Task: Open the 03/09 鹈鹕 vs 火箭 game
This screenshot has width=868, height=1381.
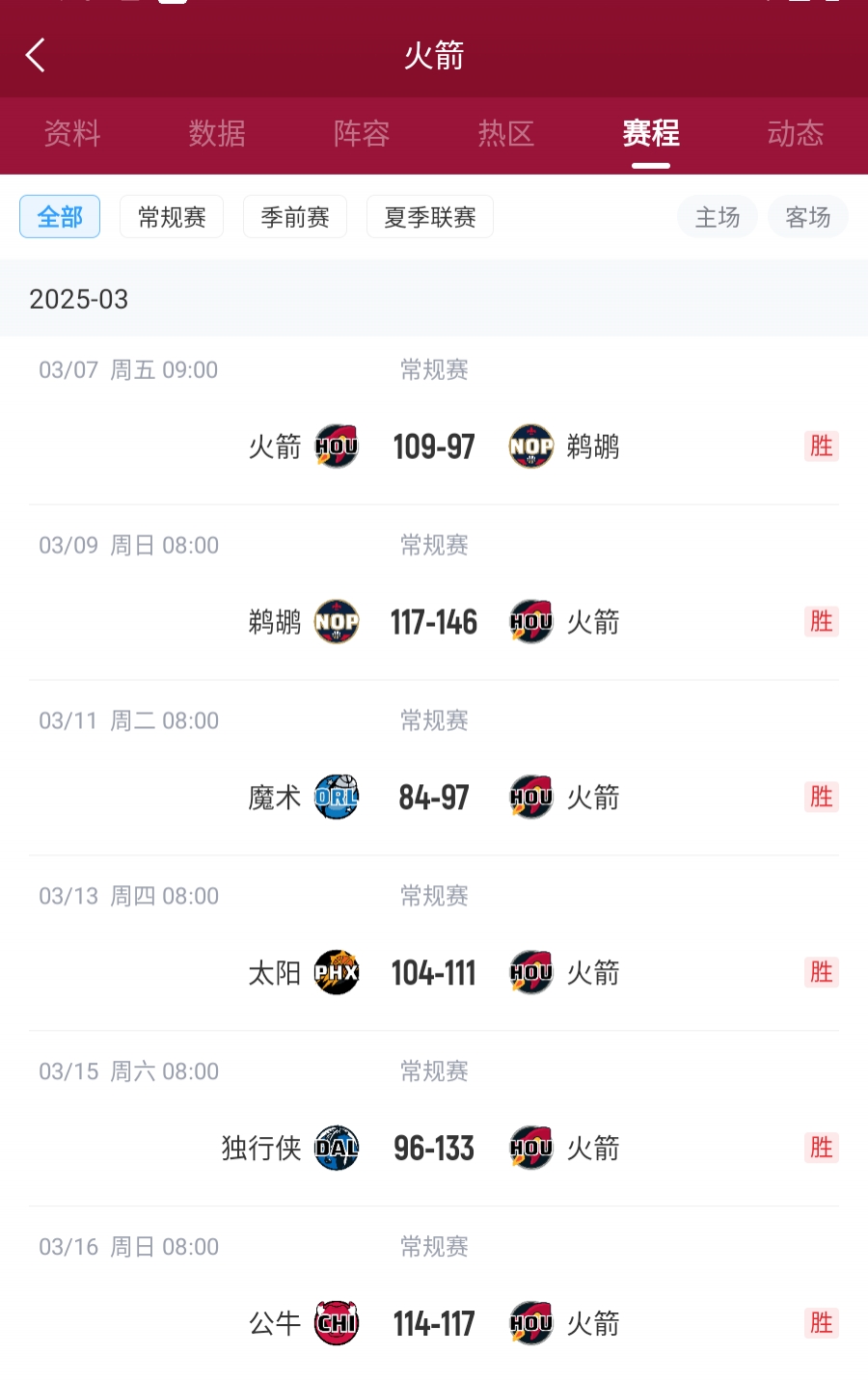Action: click(434, 622)
